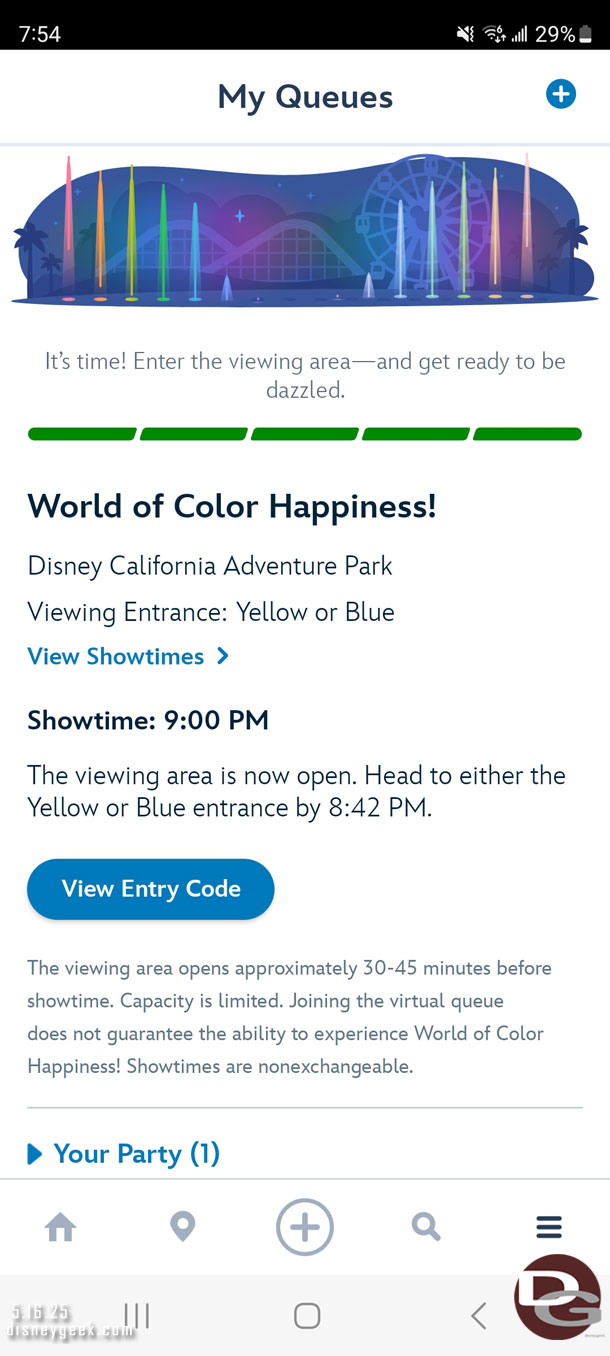
Task: Tap the View Entry Code button
Action: (151, 889)
